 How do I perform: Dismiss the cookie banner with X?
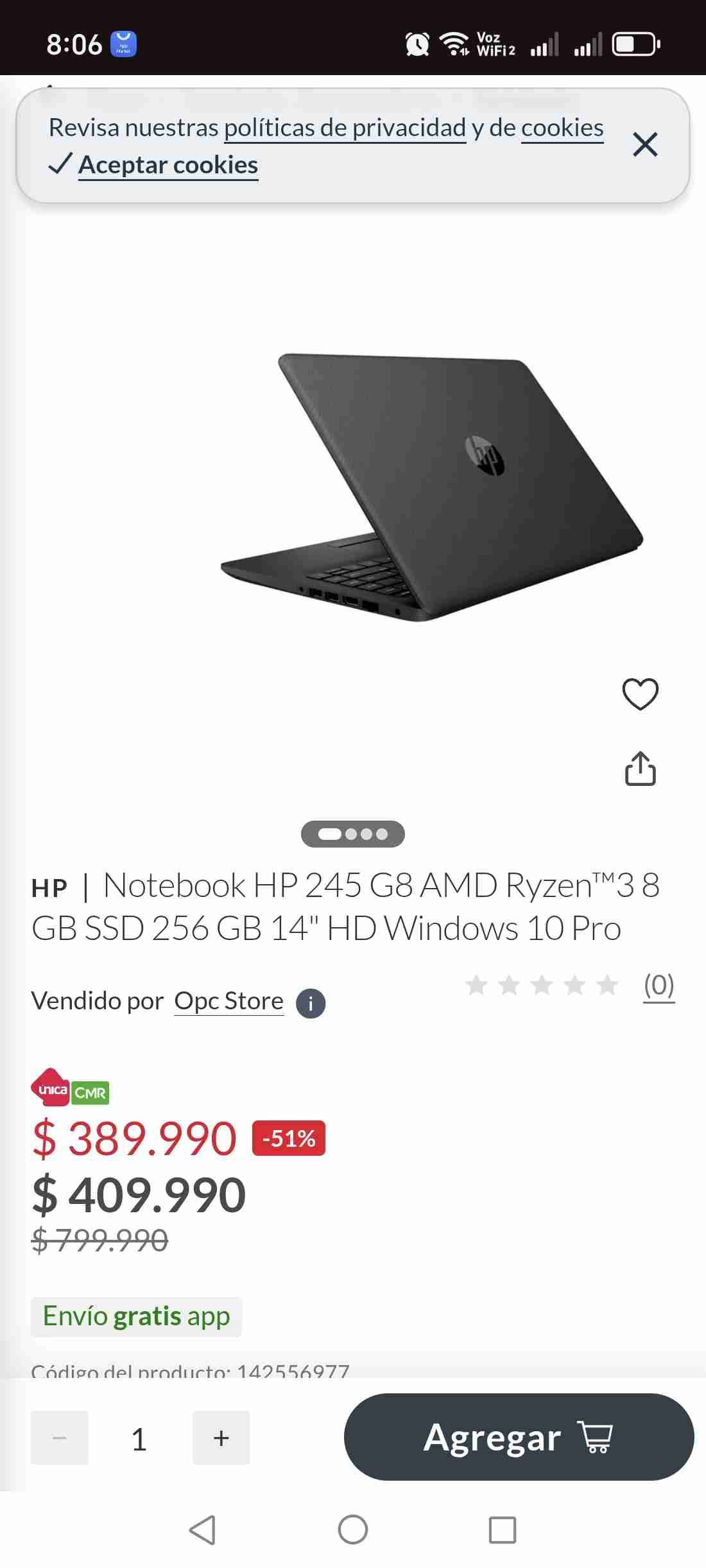pos(646,144)
